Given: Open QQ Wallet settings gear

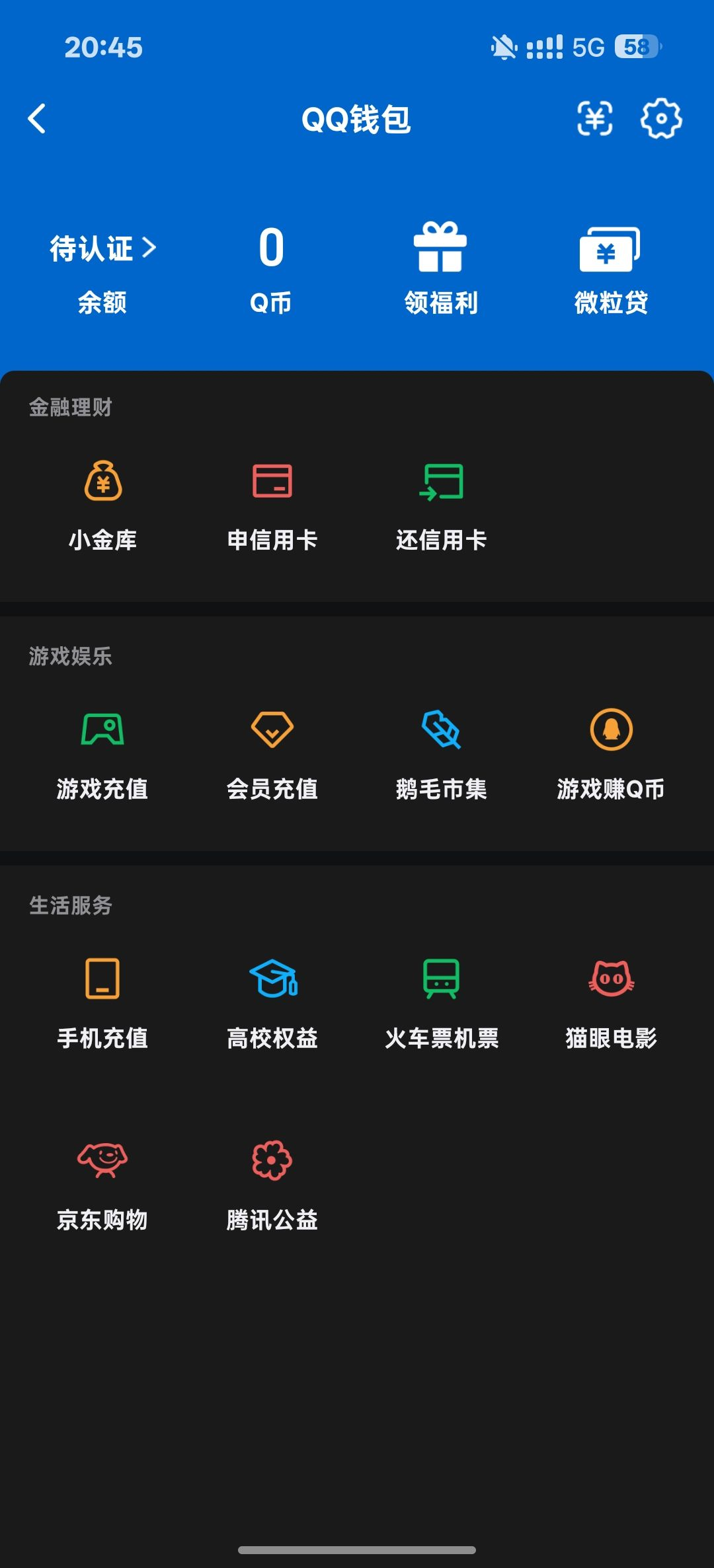Looking at the screenshot, I should click(x=661, y=119).
